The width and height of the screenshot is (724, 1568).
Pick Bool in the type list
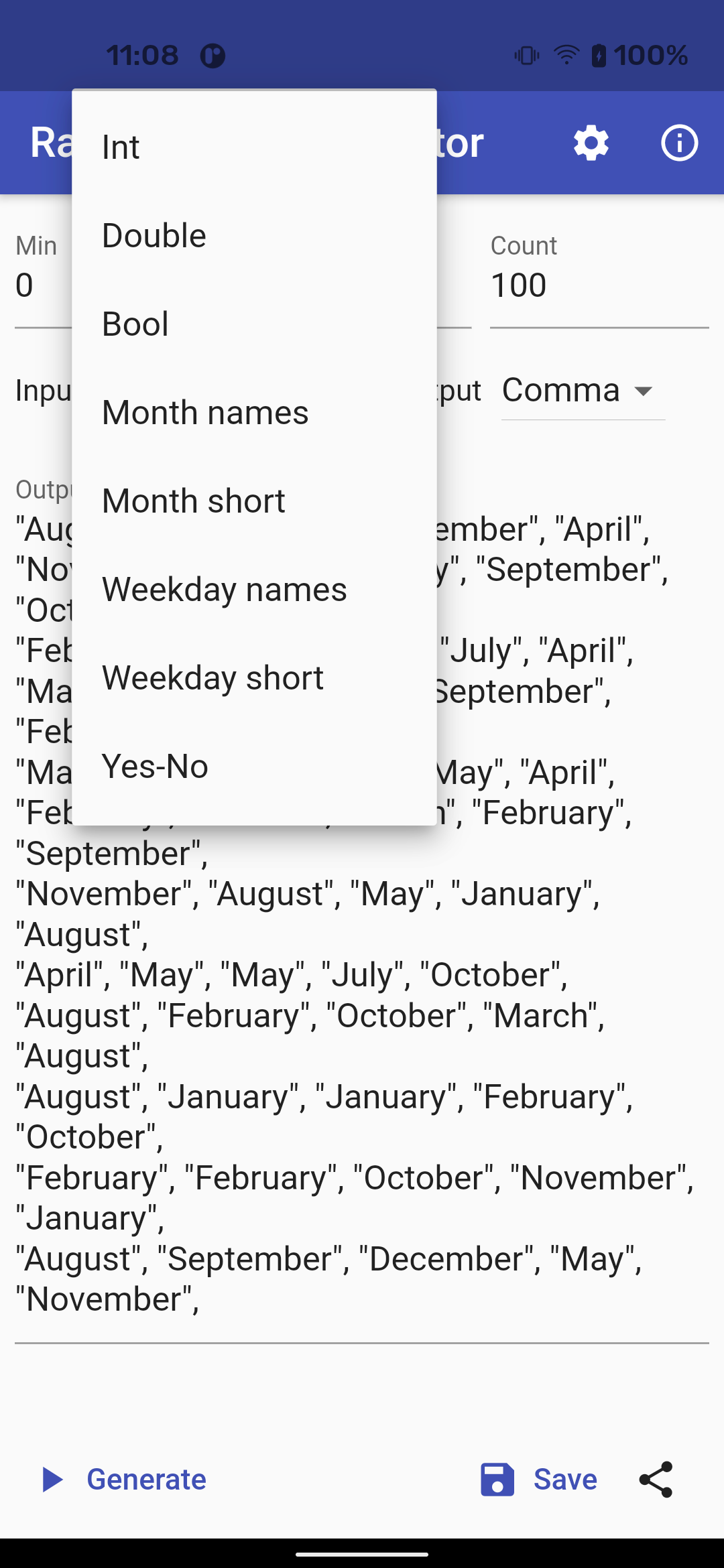pyautogui.click(x=254, y=324)
